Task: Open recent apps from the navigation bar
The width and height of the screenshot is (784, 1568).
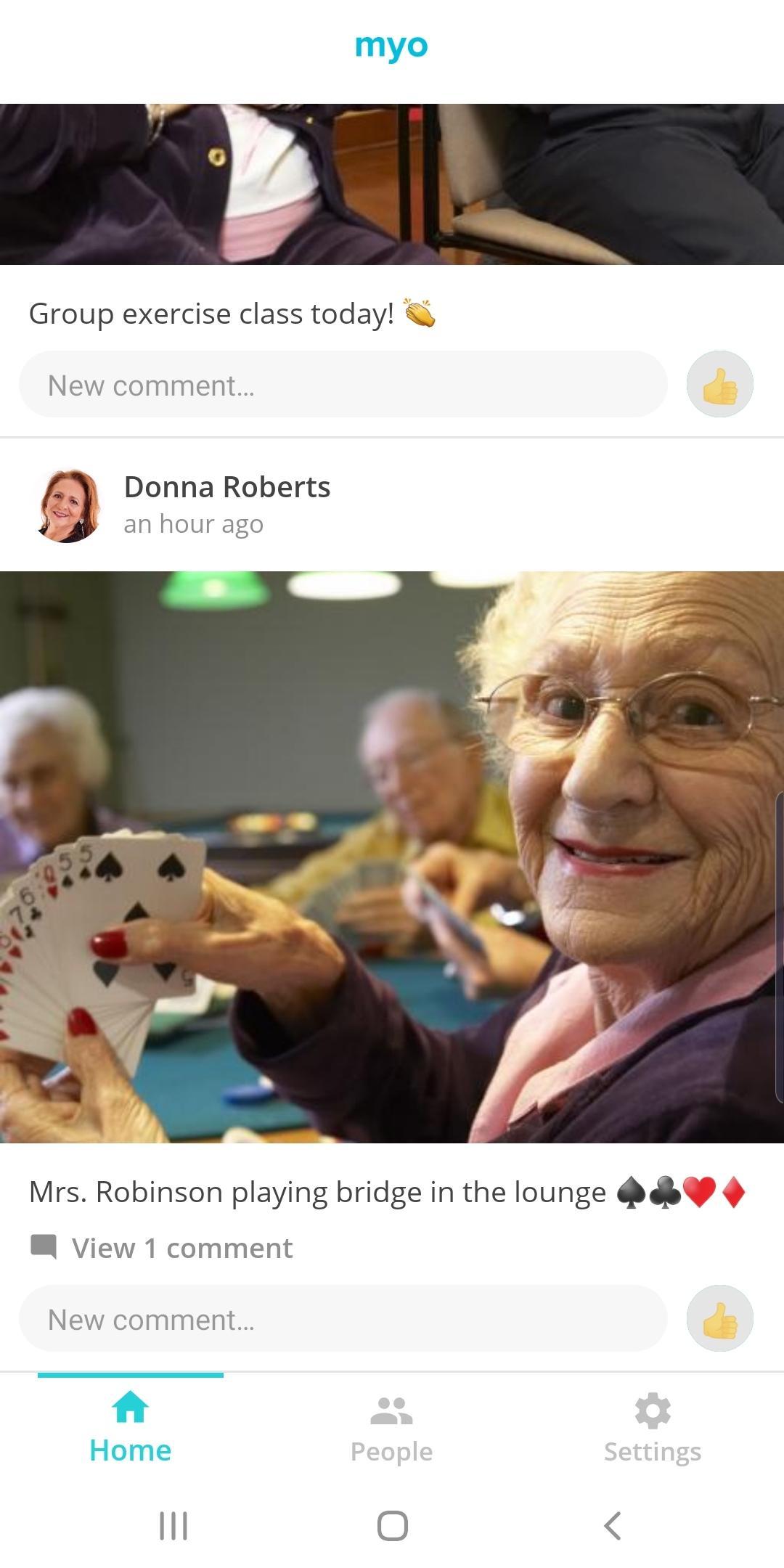Action: point(173,1525)
